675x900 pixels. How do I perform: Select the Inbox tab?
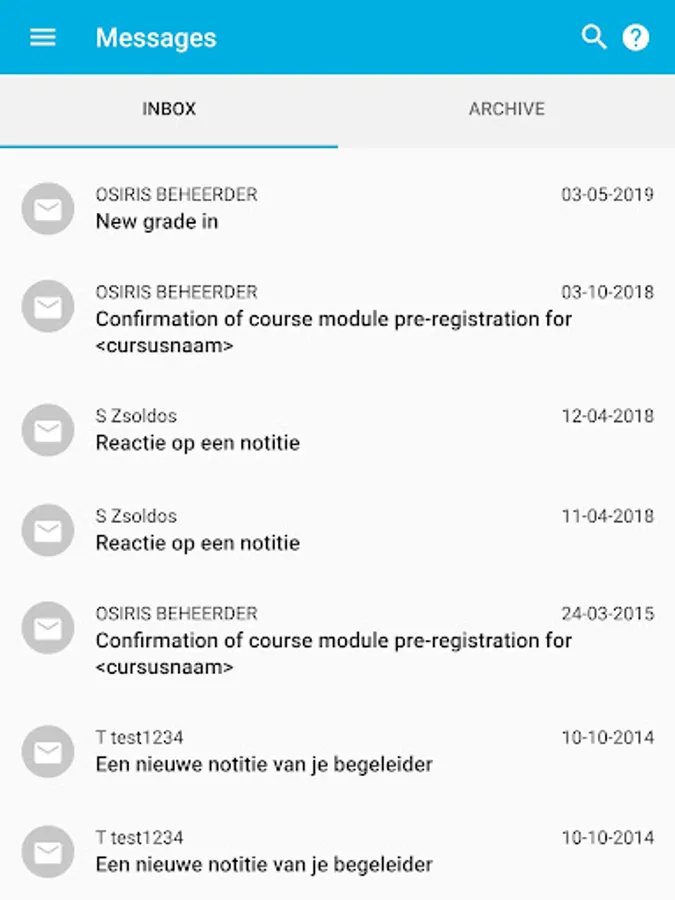point(169,109)
